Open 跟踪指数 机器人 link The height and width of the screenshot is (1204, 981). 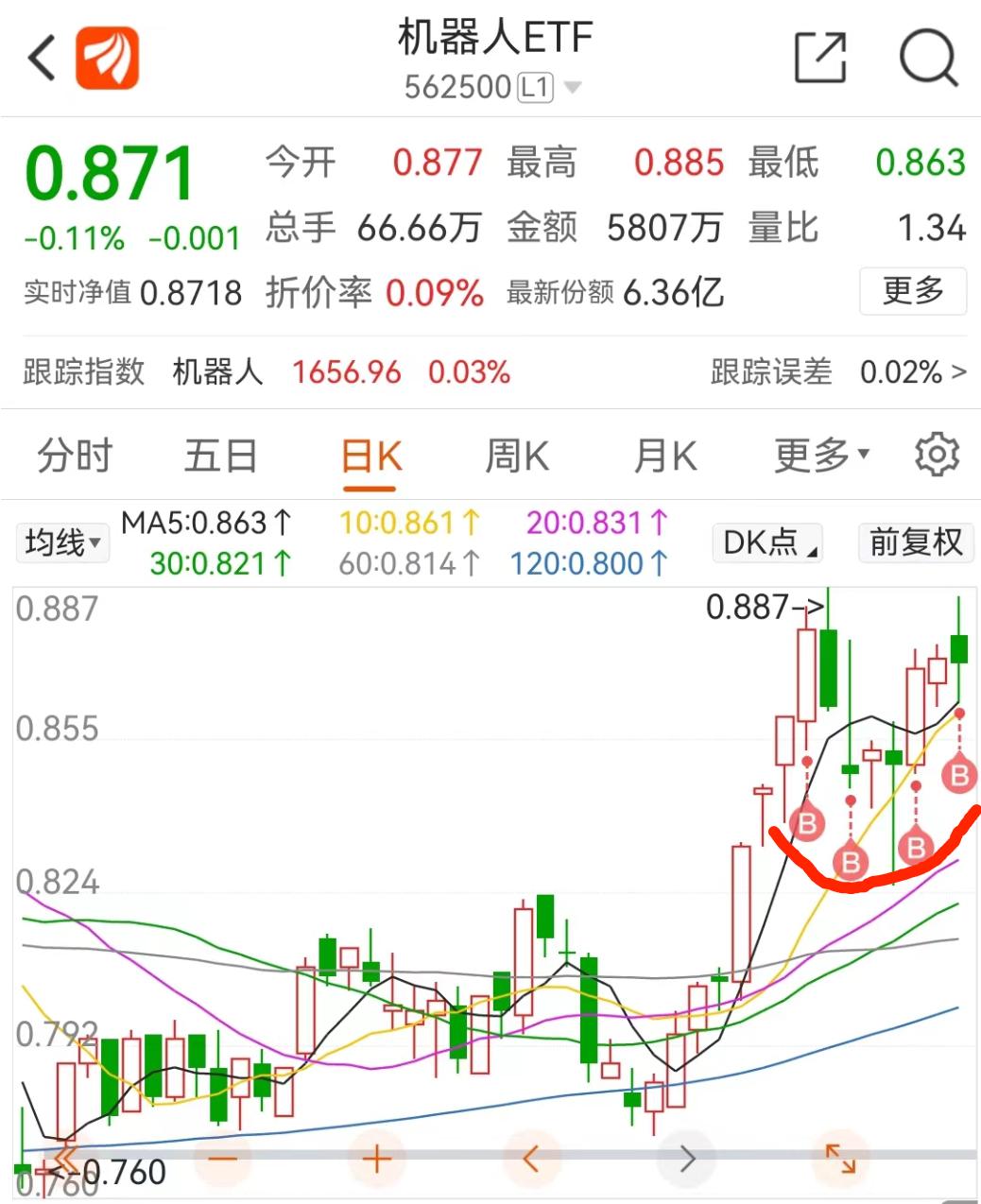tap(219, 373)
